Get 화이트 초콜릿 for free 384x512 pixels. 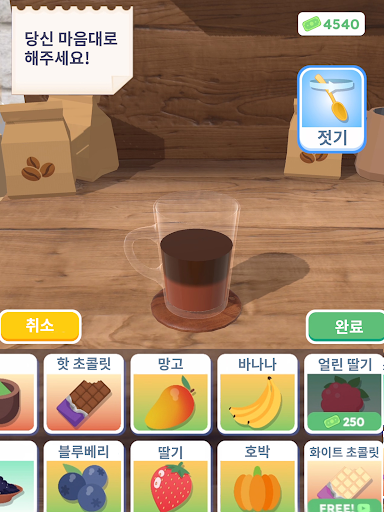point(344,477)
